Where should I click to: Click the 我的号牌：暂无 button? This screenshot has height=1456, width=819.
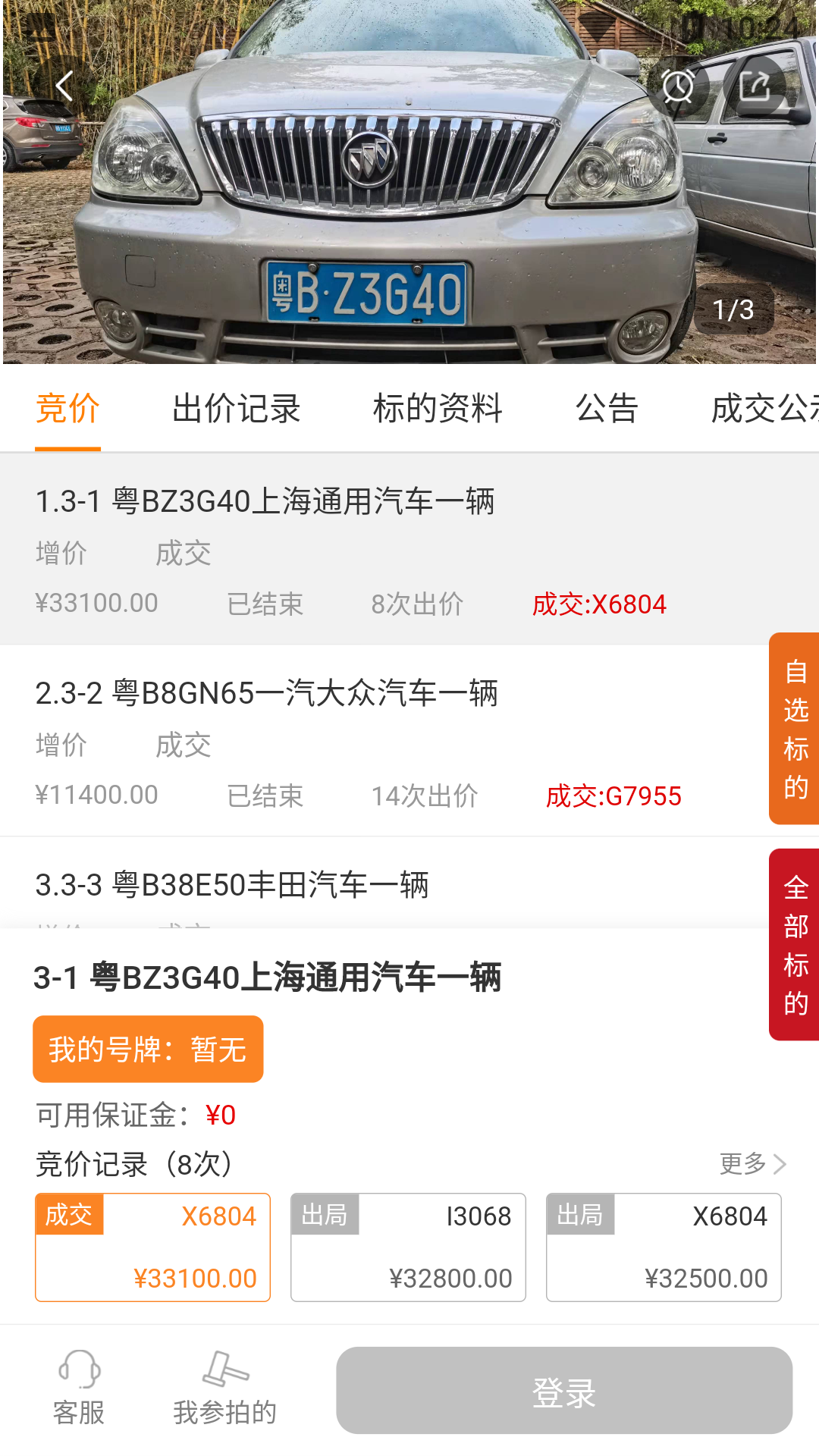[x=148, y=1049]
